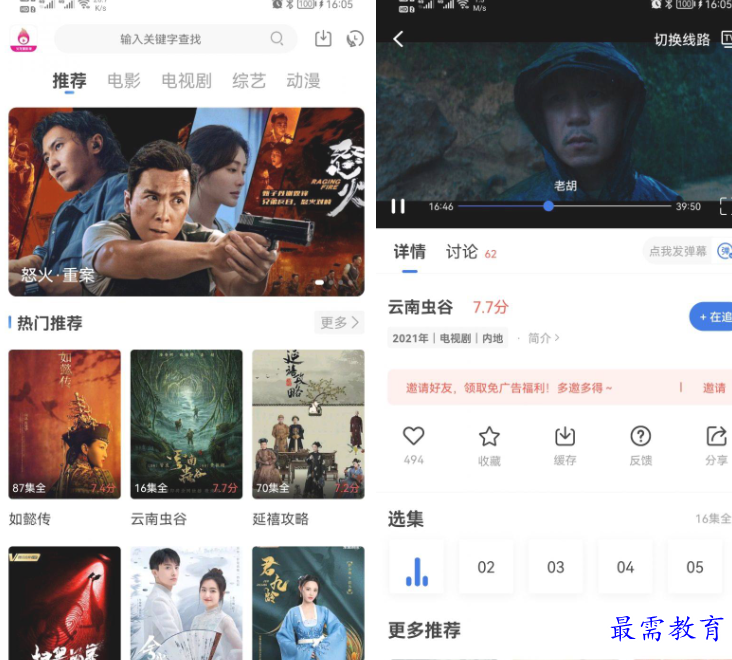Switch to the 电影 tab
This screenshot has width=732, height=660.
(x=124, y=81)
